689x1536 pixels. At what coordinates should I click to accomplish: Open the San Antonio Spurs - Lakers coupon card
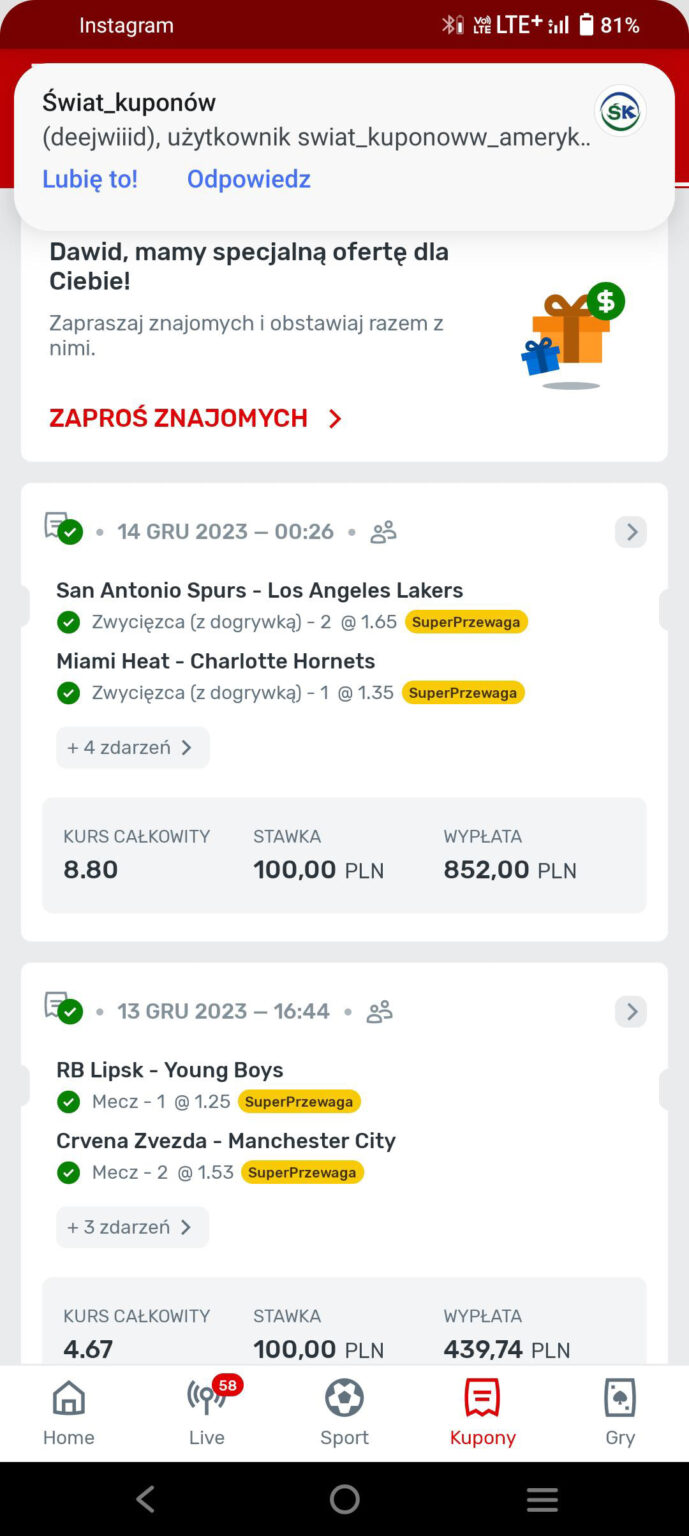click(x=259, y=590)
